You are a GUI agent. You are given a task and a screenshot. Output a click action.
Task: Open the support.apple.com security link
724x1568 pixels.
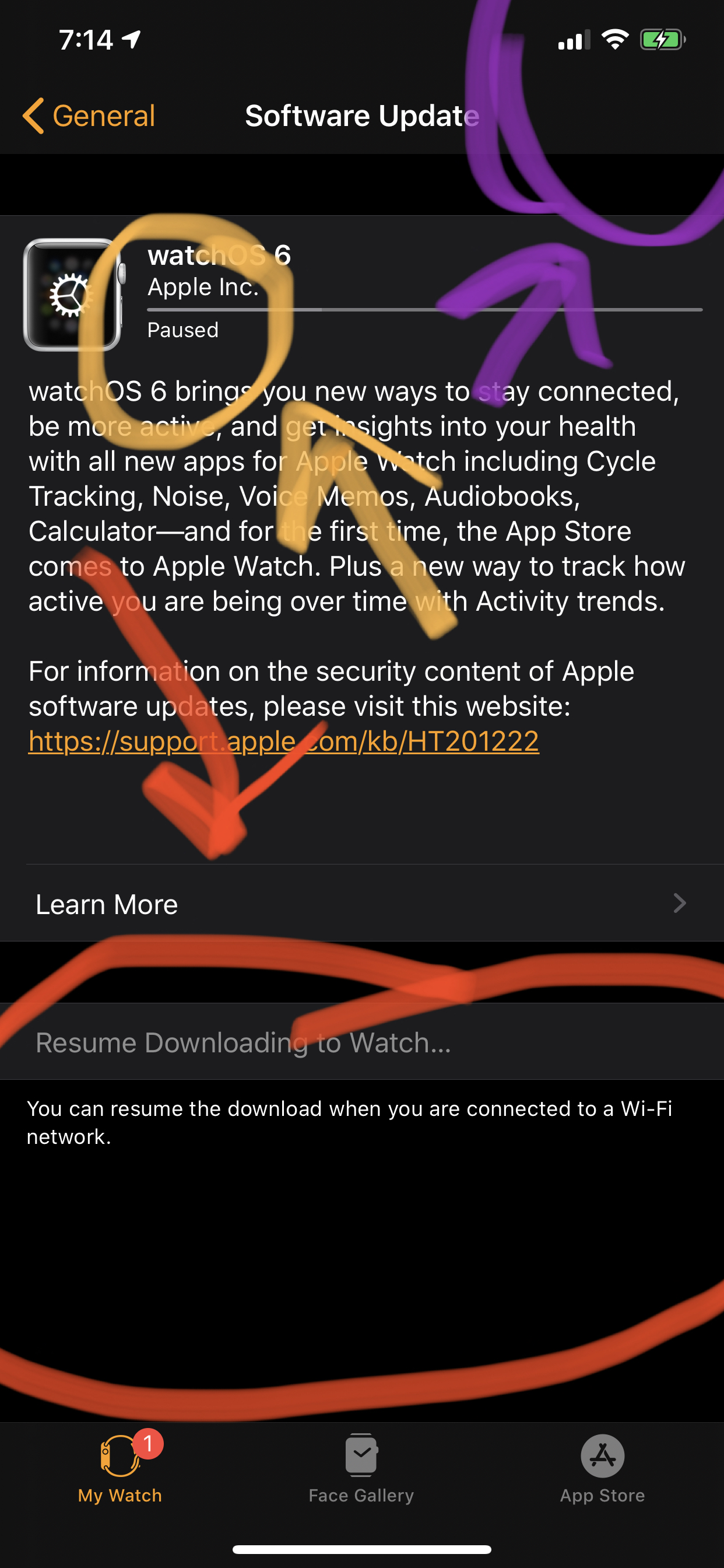(283, 741)
